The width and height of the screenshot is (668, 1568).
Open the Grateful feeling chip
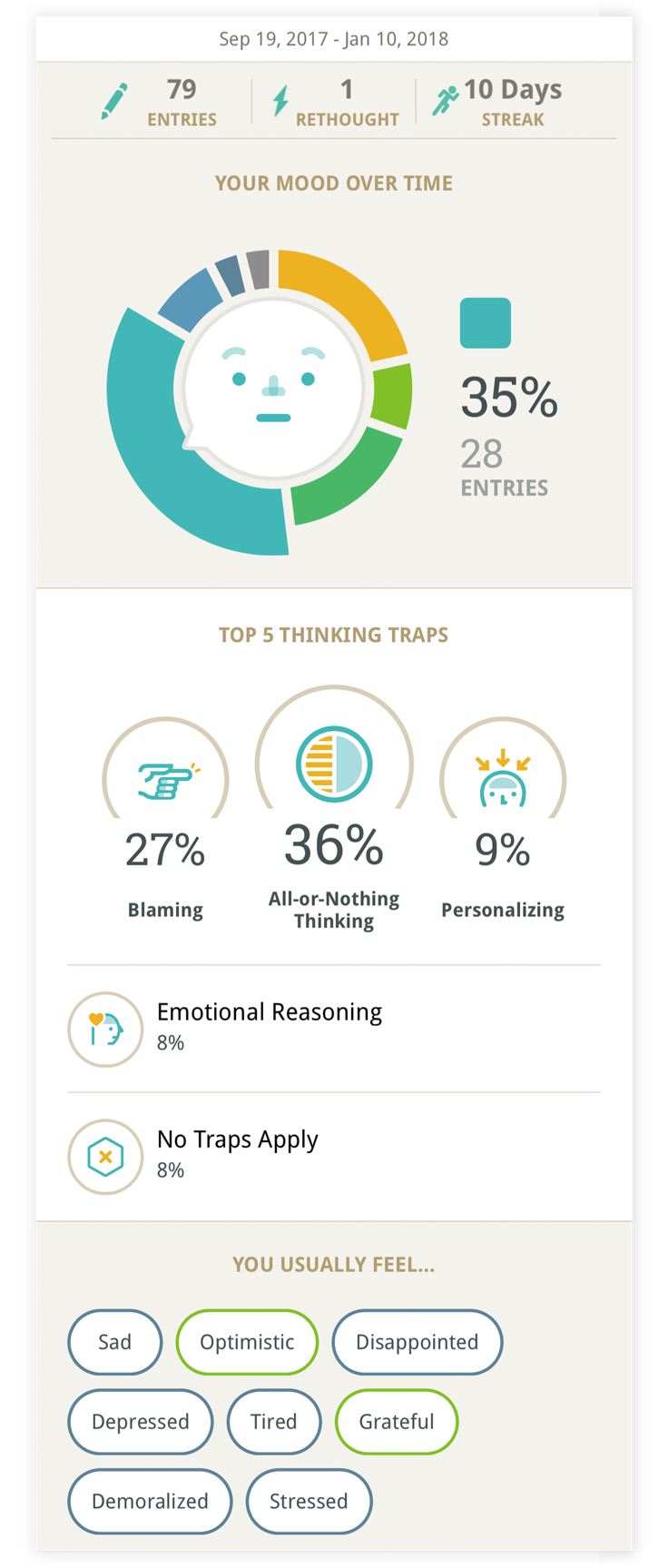[397, 1422]
